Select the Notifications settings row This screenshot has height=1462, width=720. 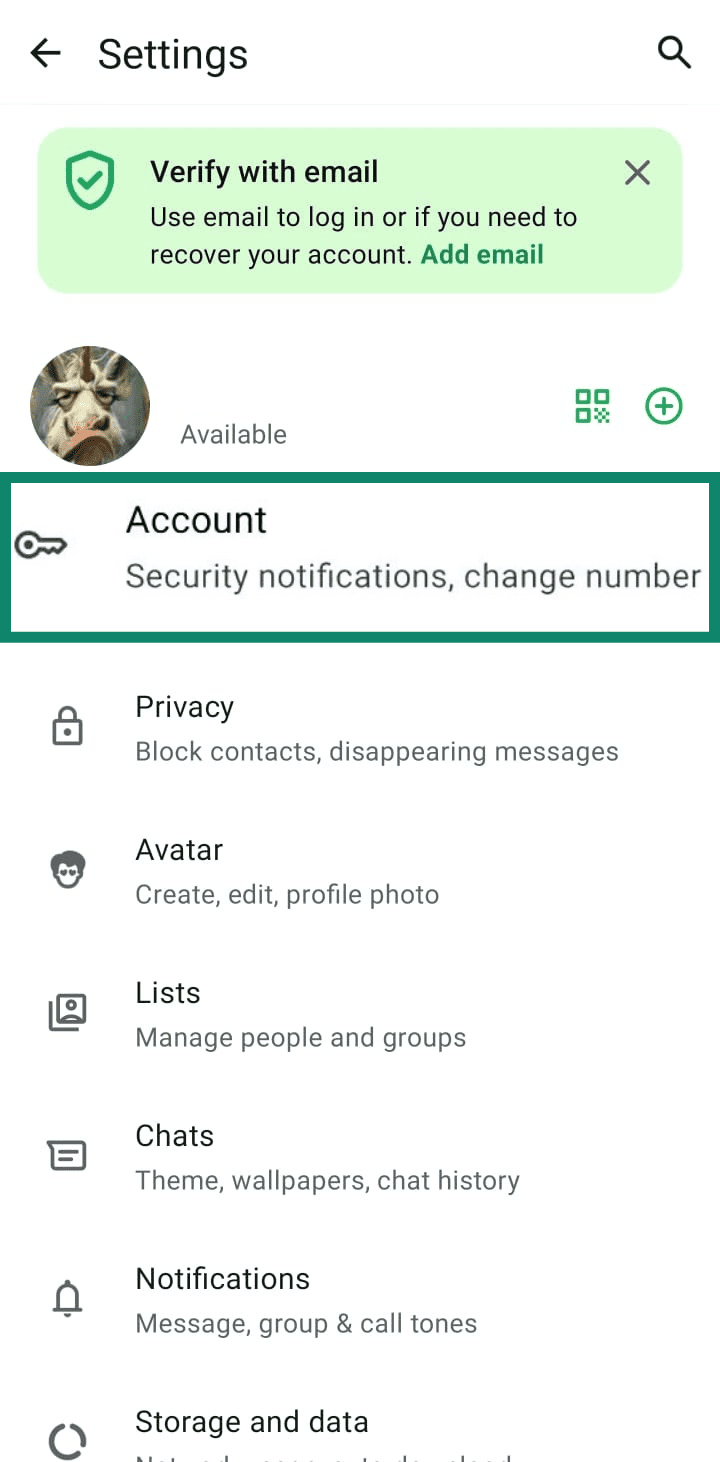click(x=360, y=1298)
